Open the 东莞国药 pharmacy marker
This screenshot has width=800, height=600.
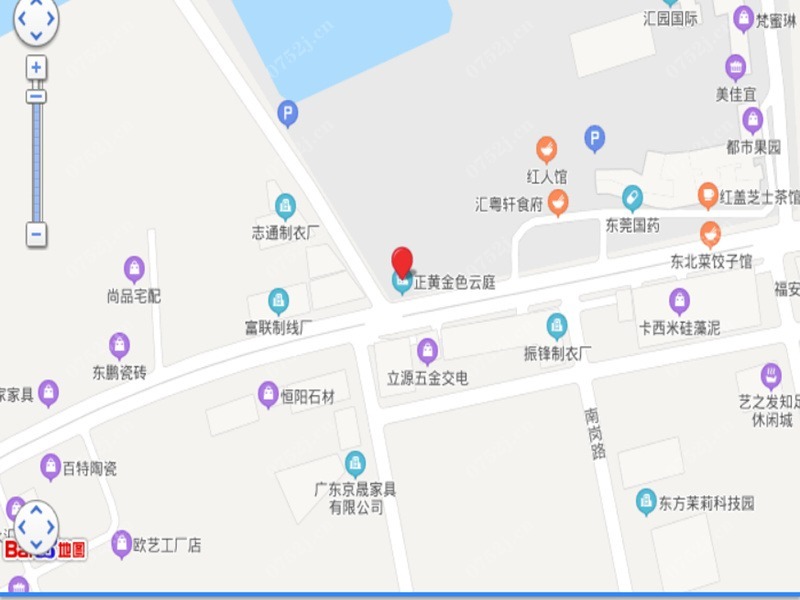tap(632, 198)
